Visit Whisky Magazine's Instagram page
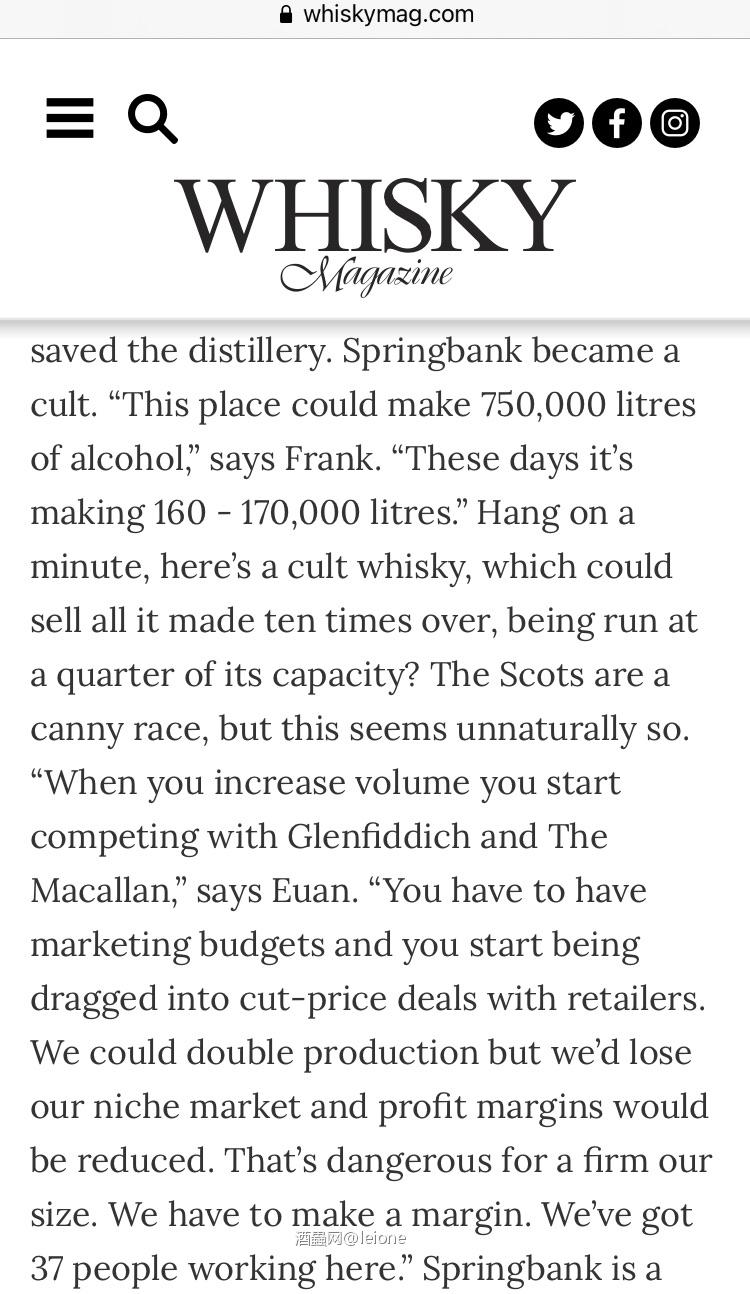 point(675,123)
